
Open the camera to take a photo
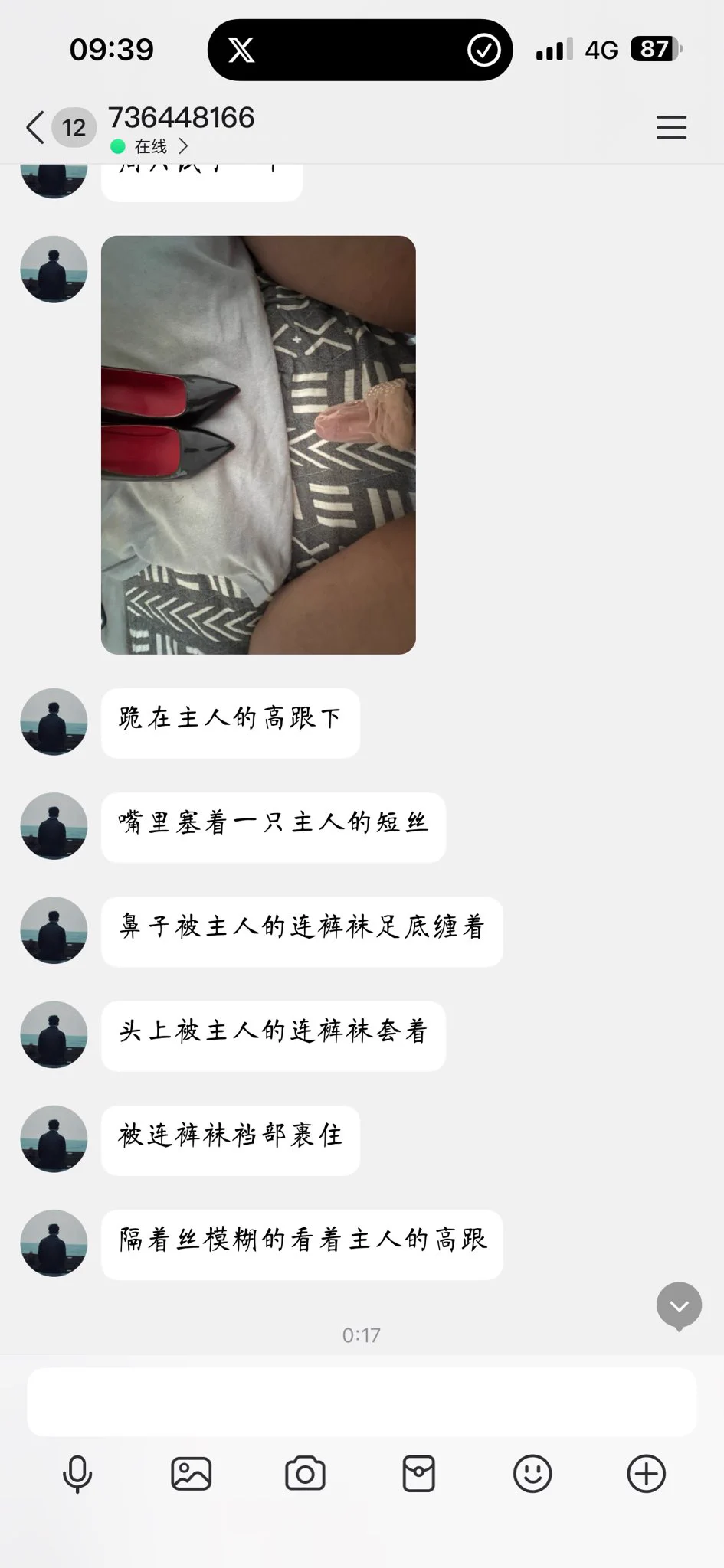[x=305, y=1474]
